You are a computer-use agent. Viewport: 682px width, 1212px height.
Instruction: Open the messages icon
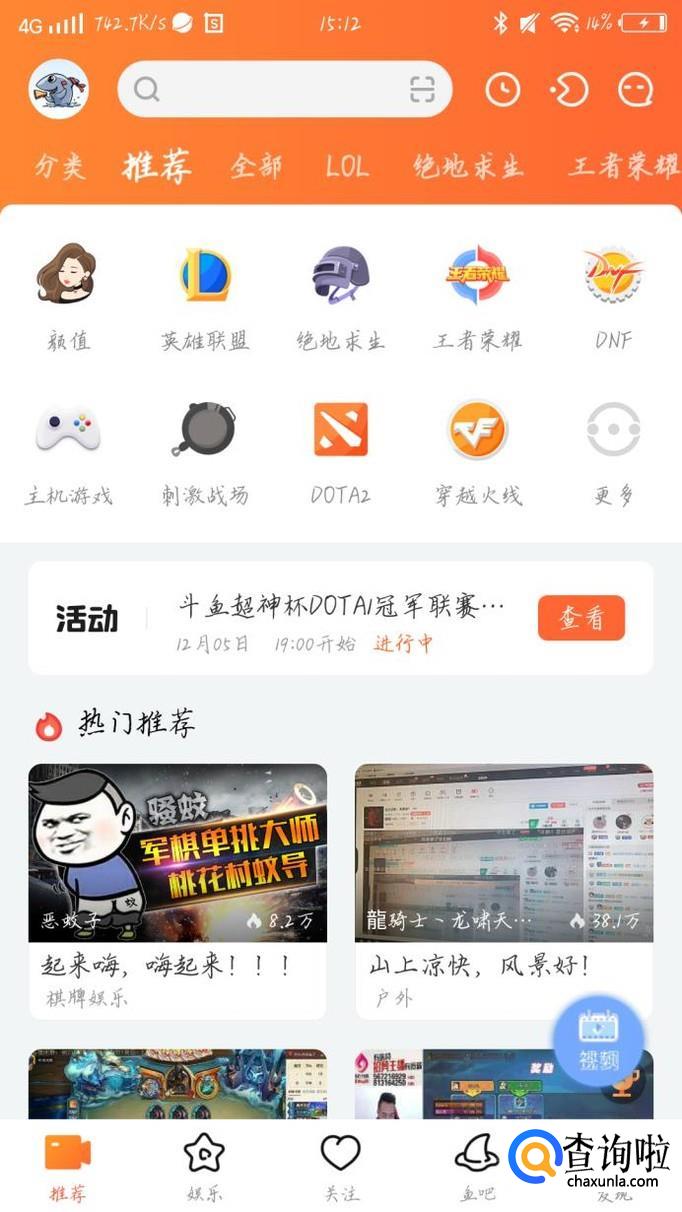tap(635, 91)
